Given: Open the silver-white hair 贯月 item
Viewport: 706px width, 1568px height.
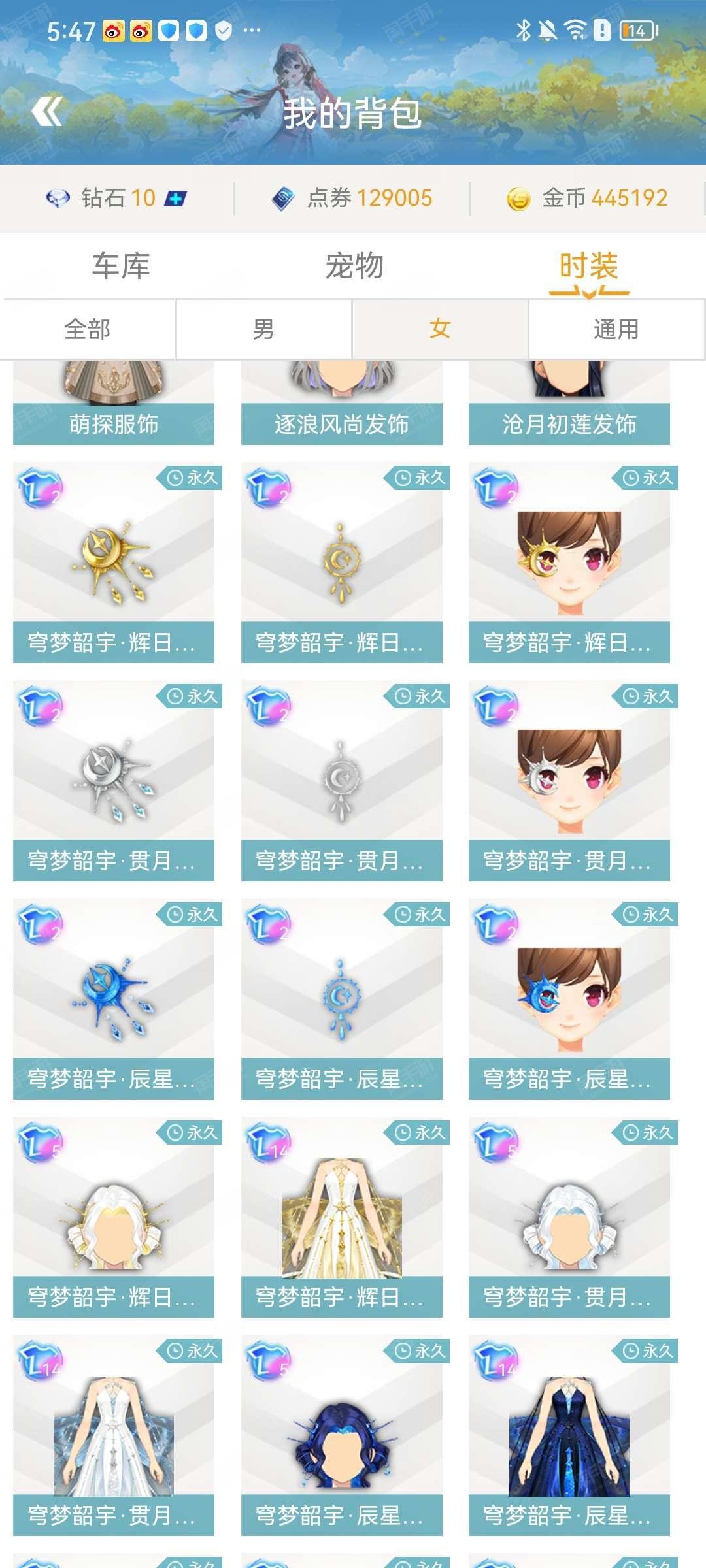Looking at the screenshot, I should click(569, 1217).
